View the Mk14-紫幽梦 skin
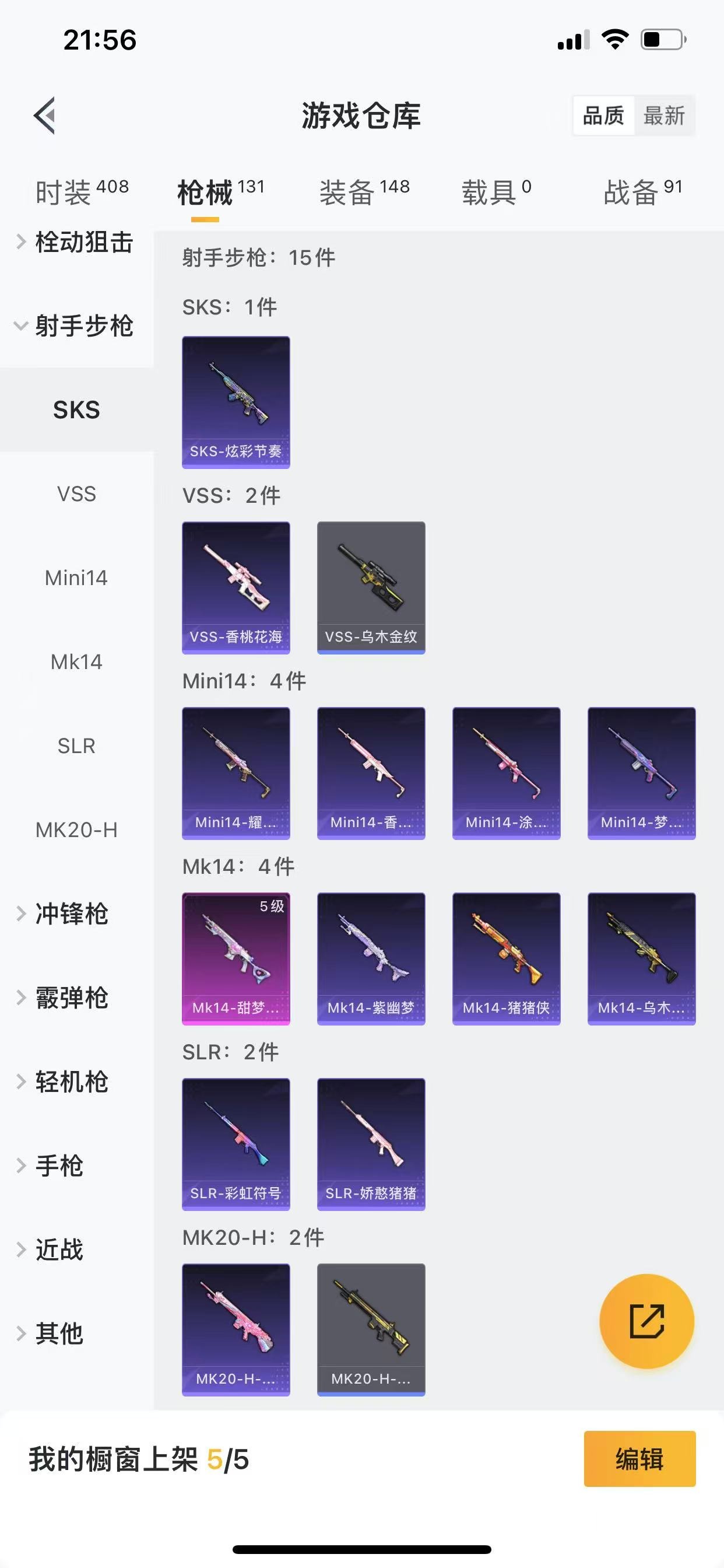 (x=371, y=958)
